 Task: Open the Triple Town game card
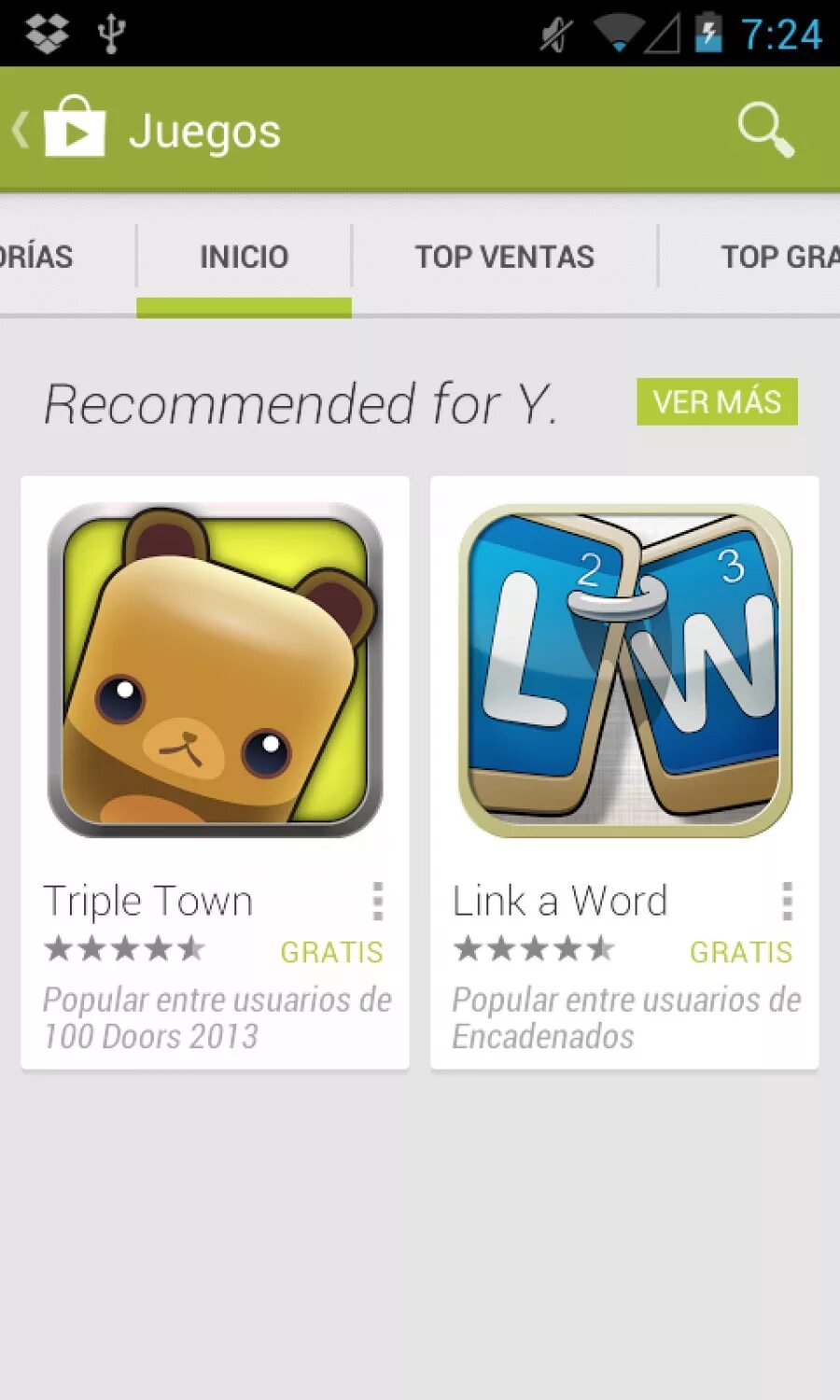[215, 773]
